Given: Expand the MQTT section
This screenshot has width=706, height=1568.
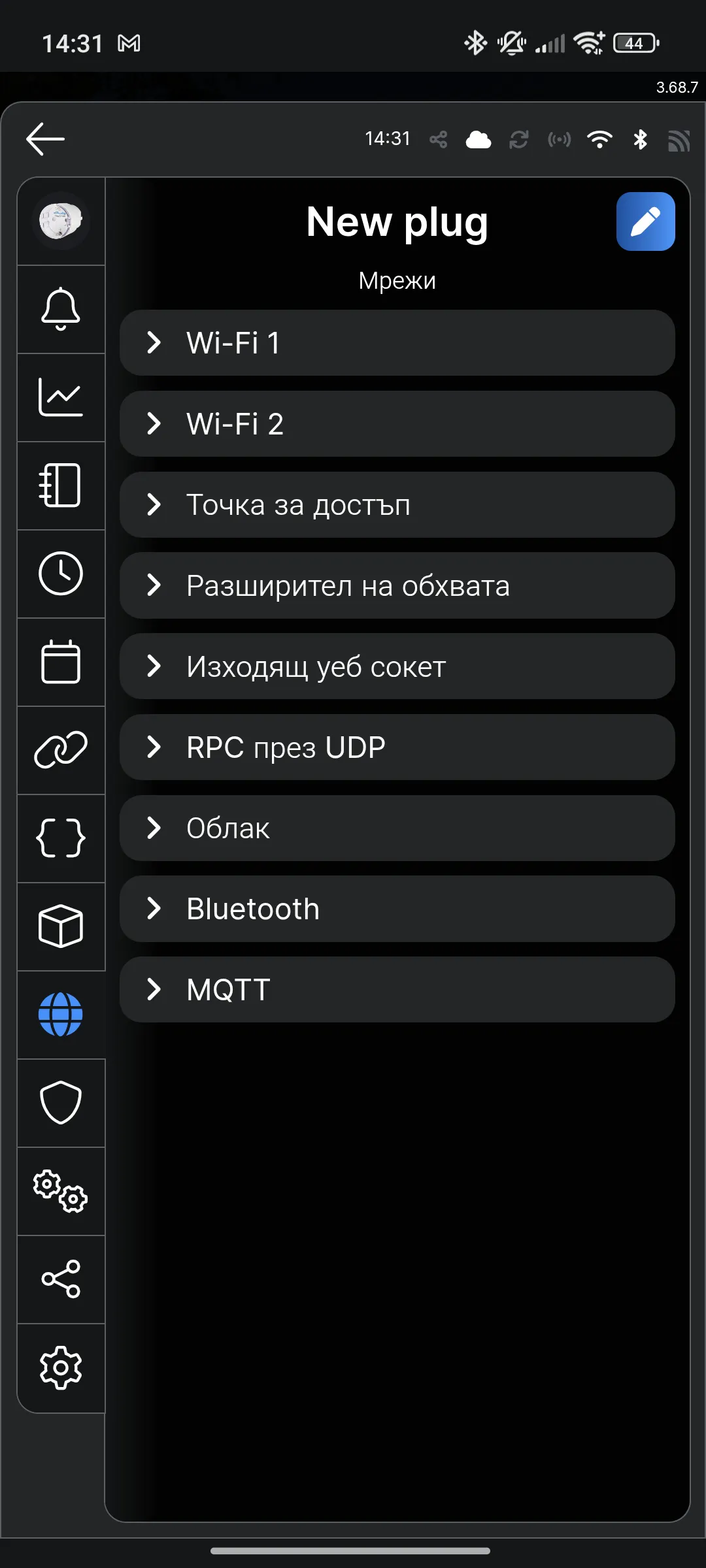Looking at the screenshot, I should tap(397, 990).
